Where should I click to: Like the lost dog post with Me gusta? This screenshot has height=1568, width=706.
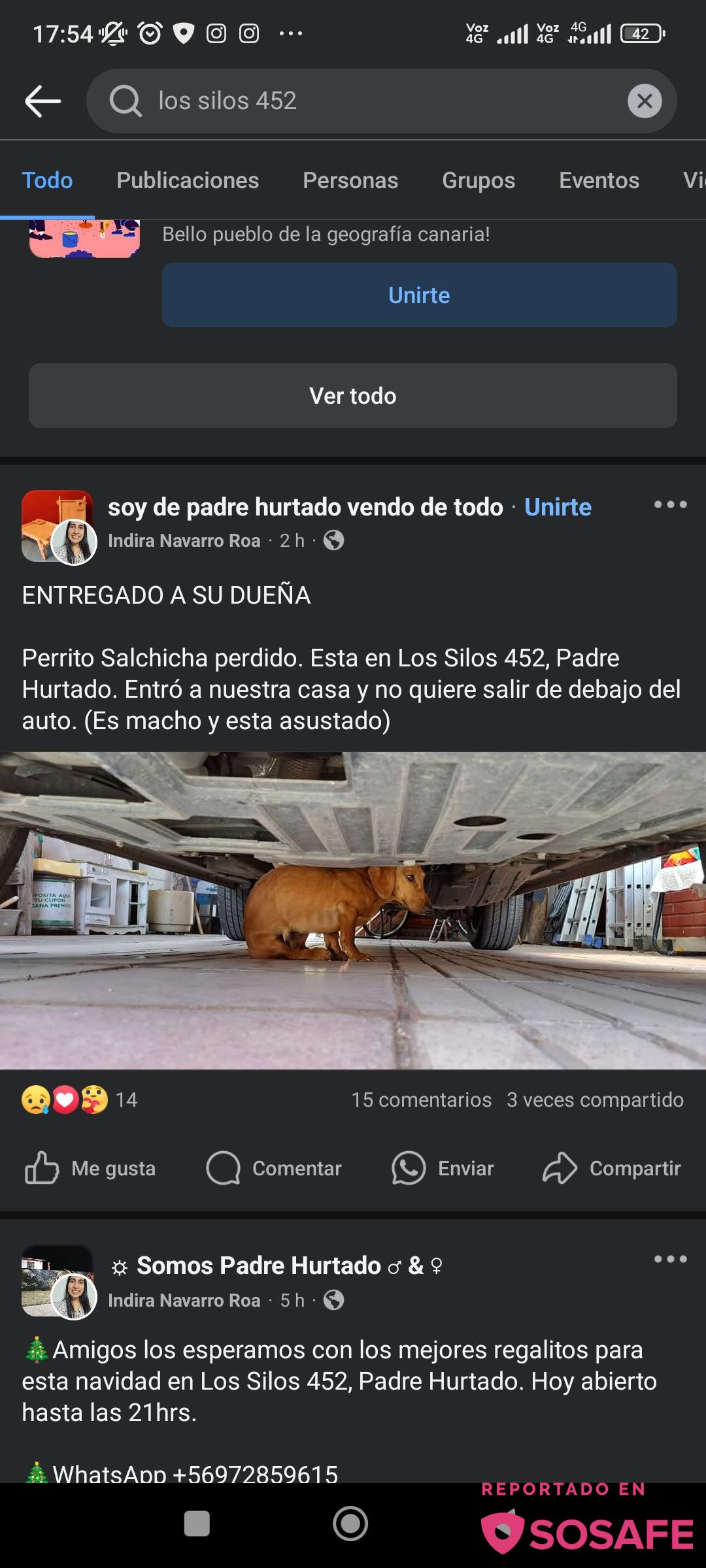pos(90,1168)
